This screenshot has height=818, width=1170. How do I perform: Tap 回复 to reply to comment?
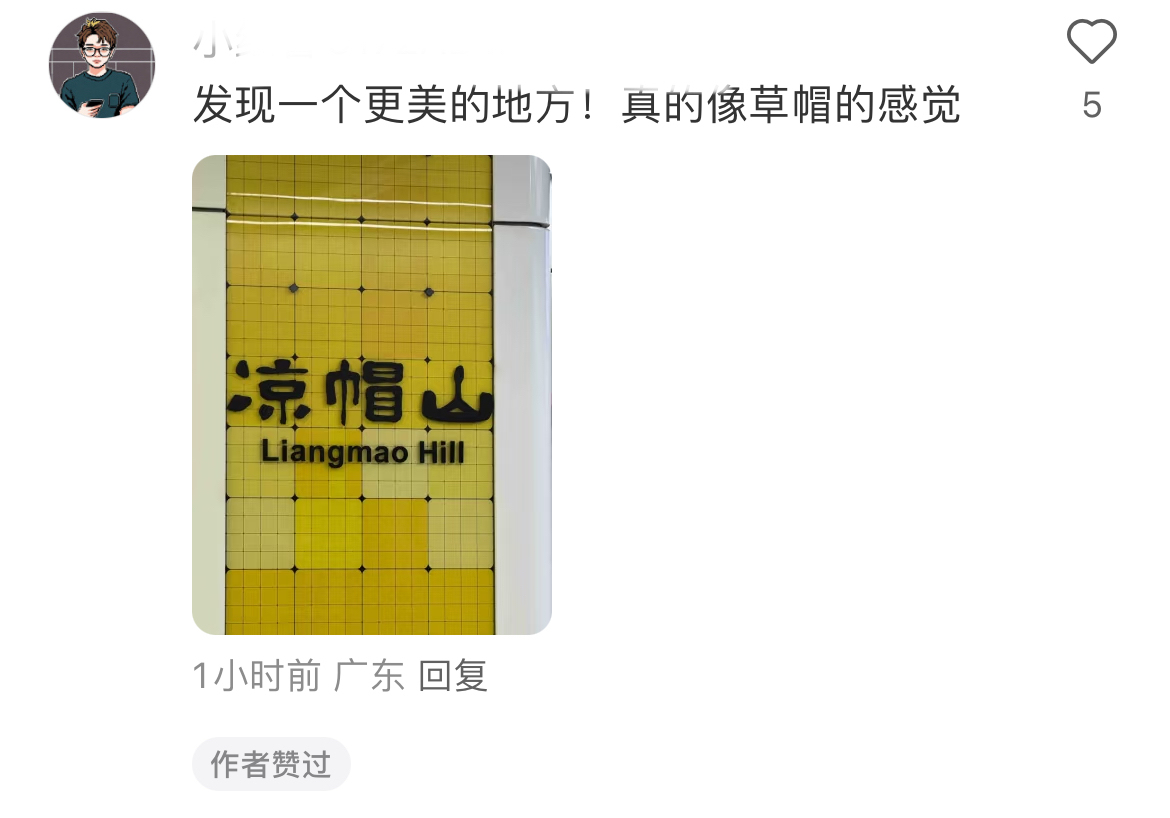452,677
